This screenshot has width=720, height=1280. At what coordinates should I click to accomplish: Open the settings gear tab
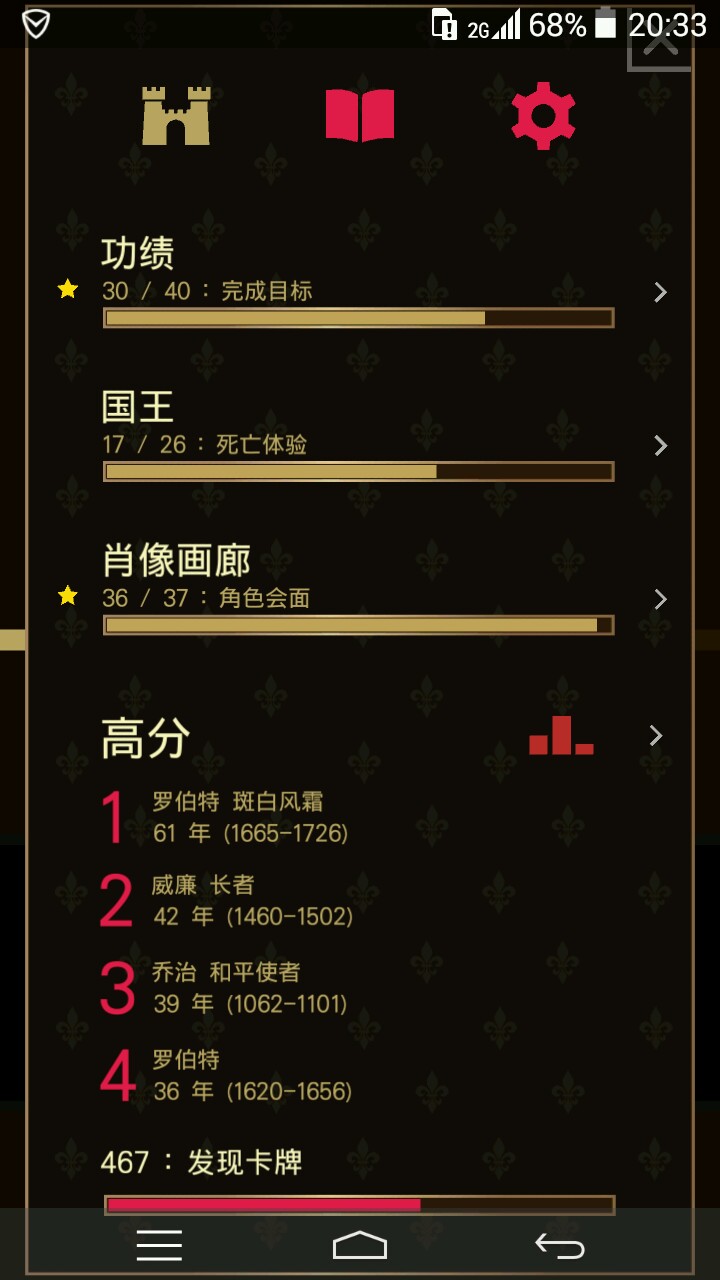pyautogui.click(x=543, y=116)
